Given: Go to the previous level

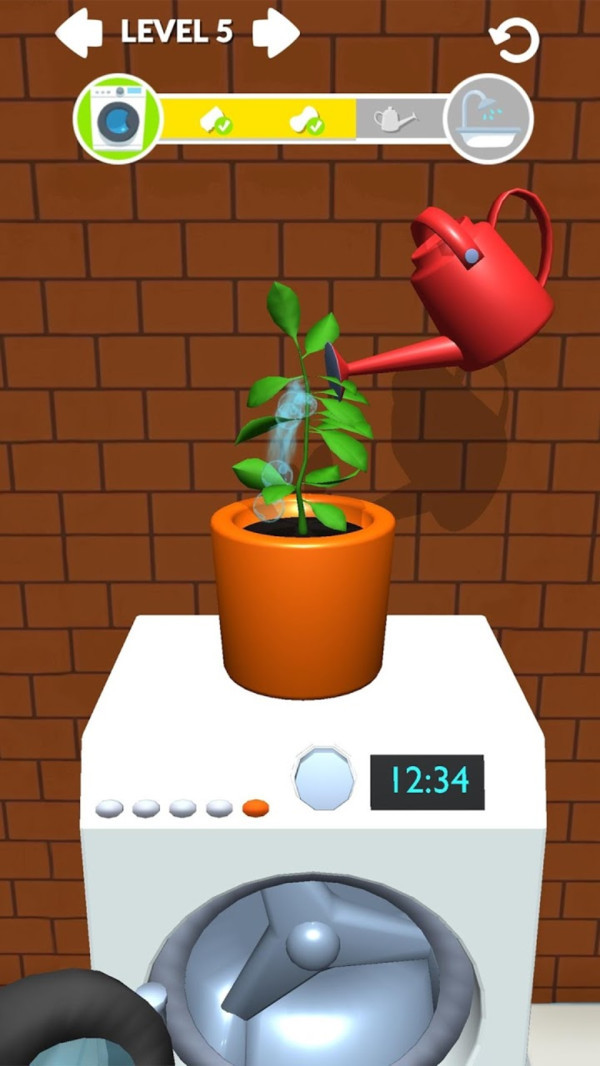Looking at the screenshot, I should pos(78,33).
